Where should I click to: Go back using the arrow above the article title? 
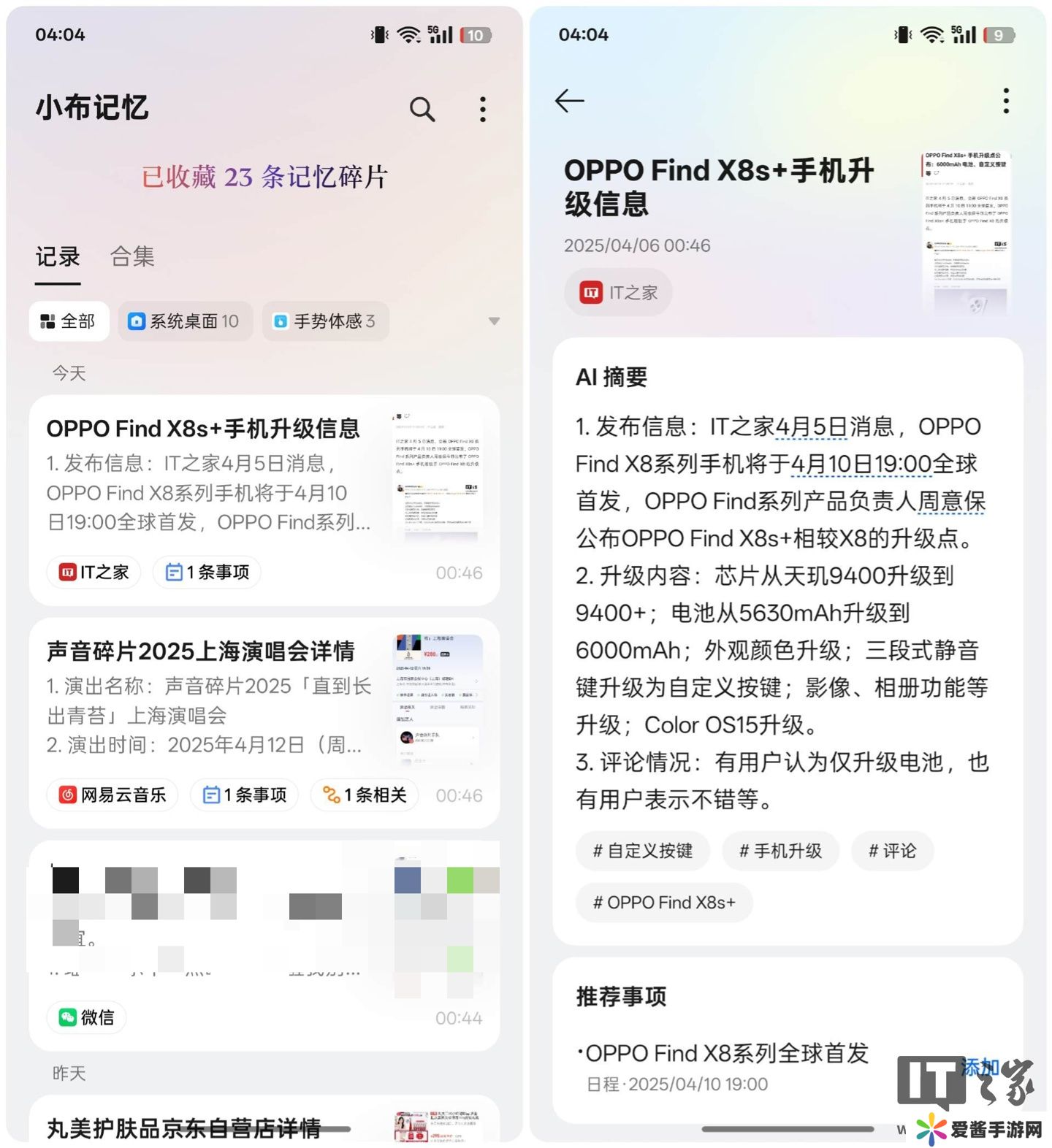[x=570, y=100]
